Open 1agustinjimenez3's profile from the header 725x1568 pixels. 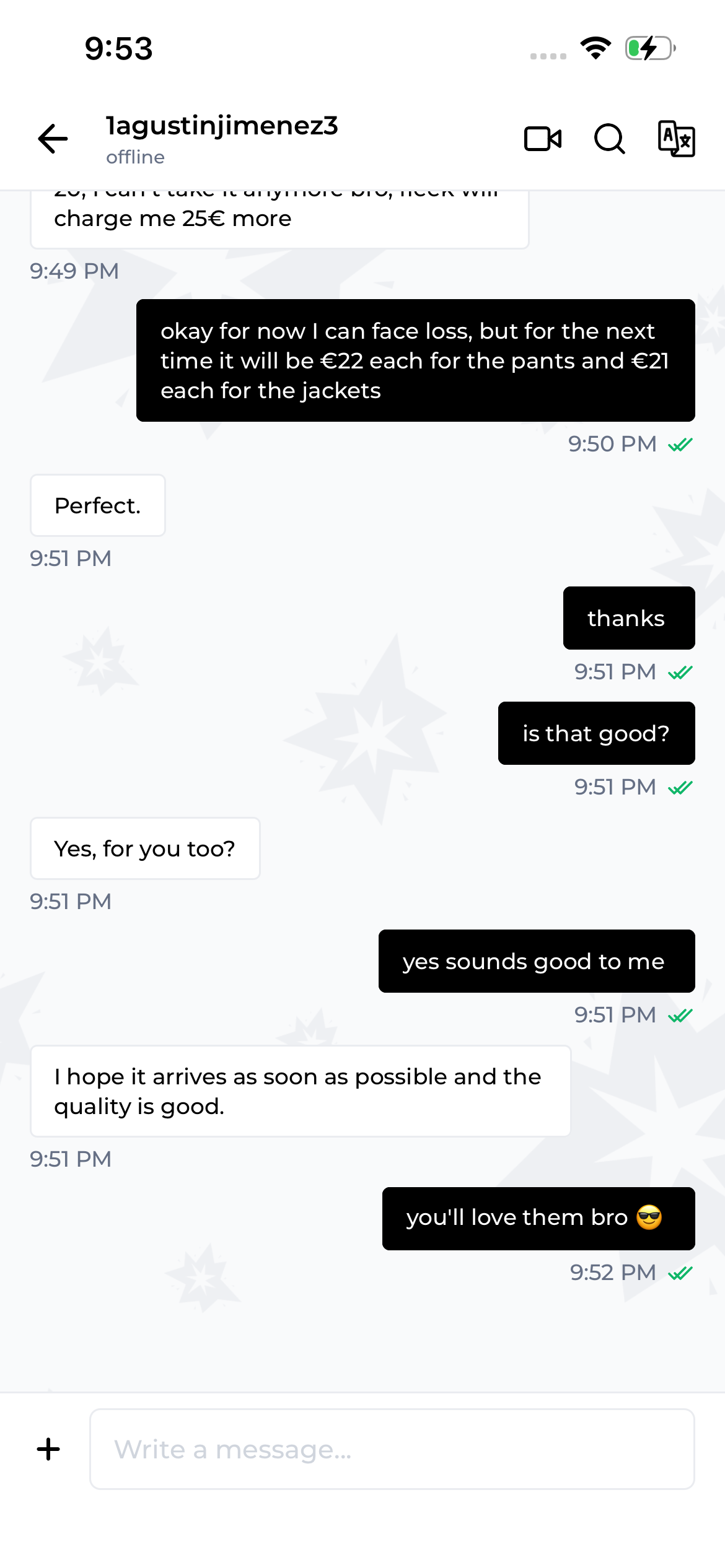[222, 139]
